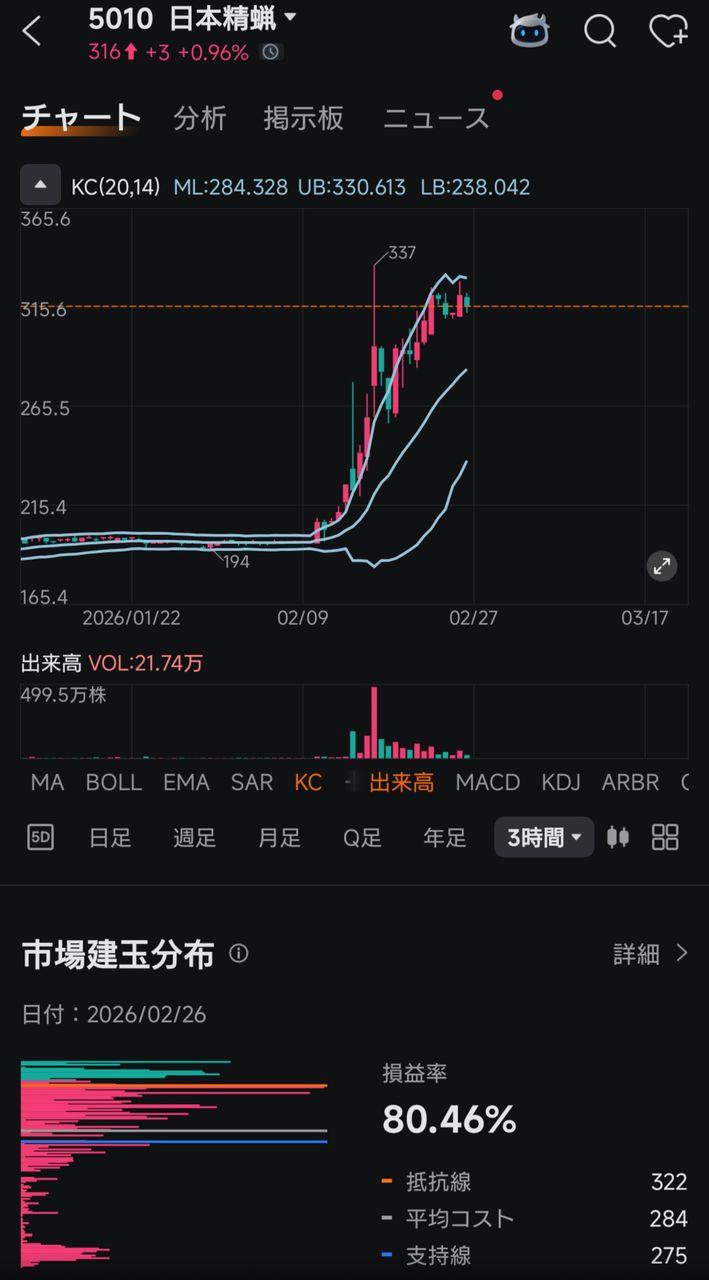
Task: Select the MACD indicator
Action: 488,783
